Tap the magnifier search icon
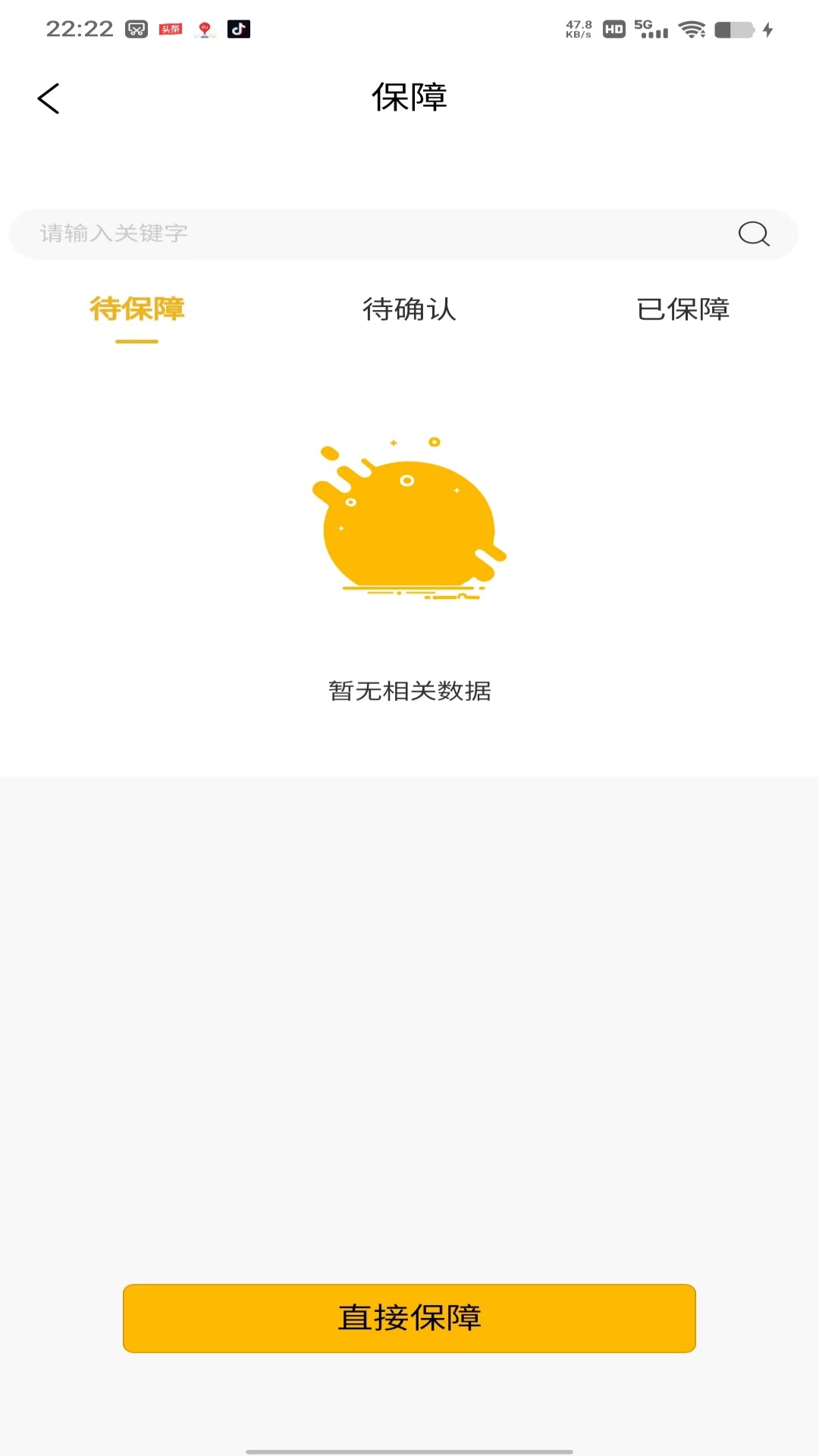This screenshot has width=819, height=1456. (753, 234)
